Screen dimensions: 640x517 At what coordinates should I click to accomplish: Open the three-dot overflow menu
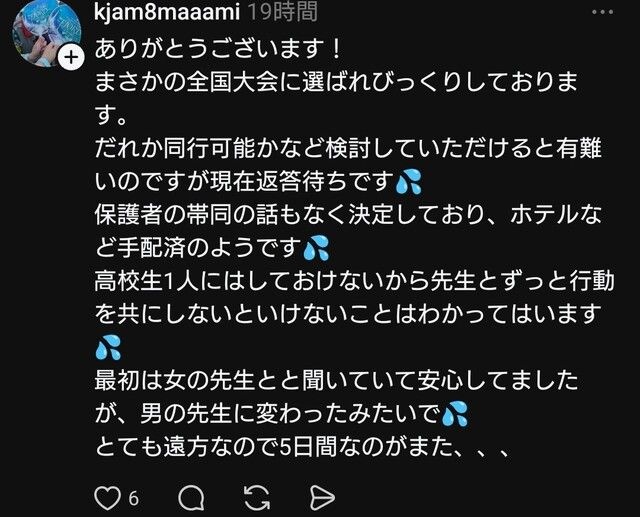[603, 12]
